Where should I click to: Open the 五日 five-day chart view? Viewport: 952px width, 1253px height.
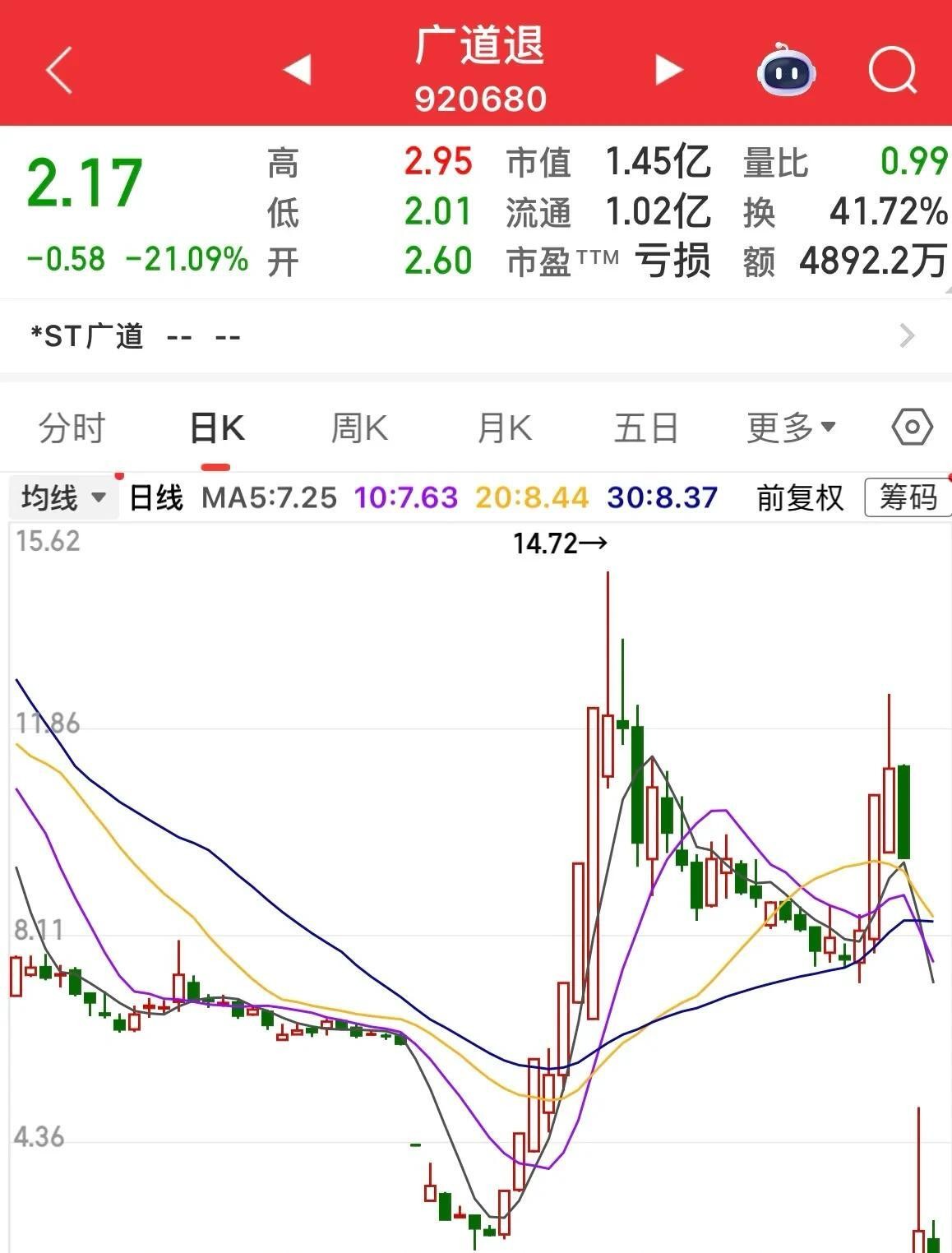[646, 427]
